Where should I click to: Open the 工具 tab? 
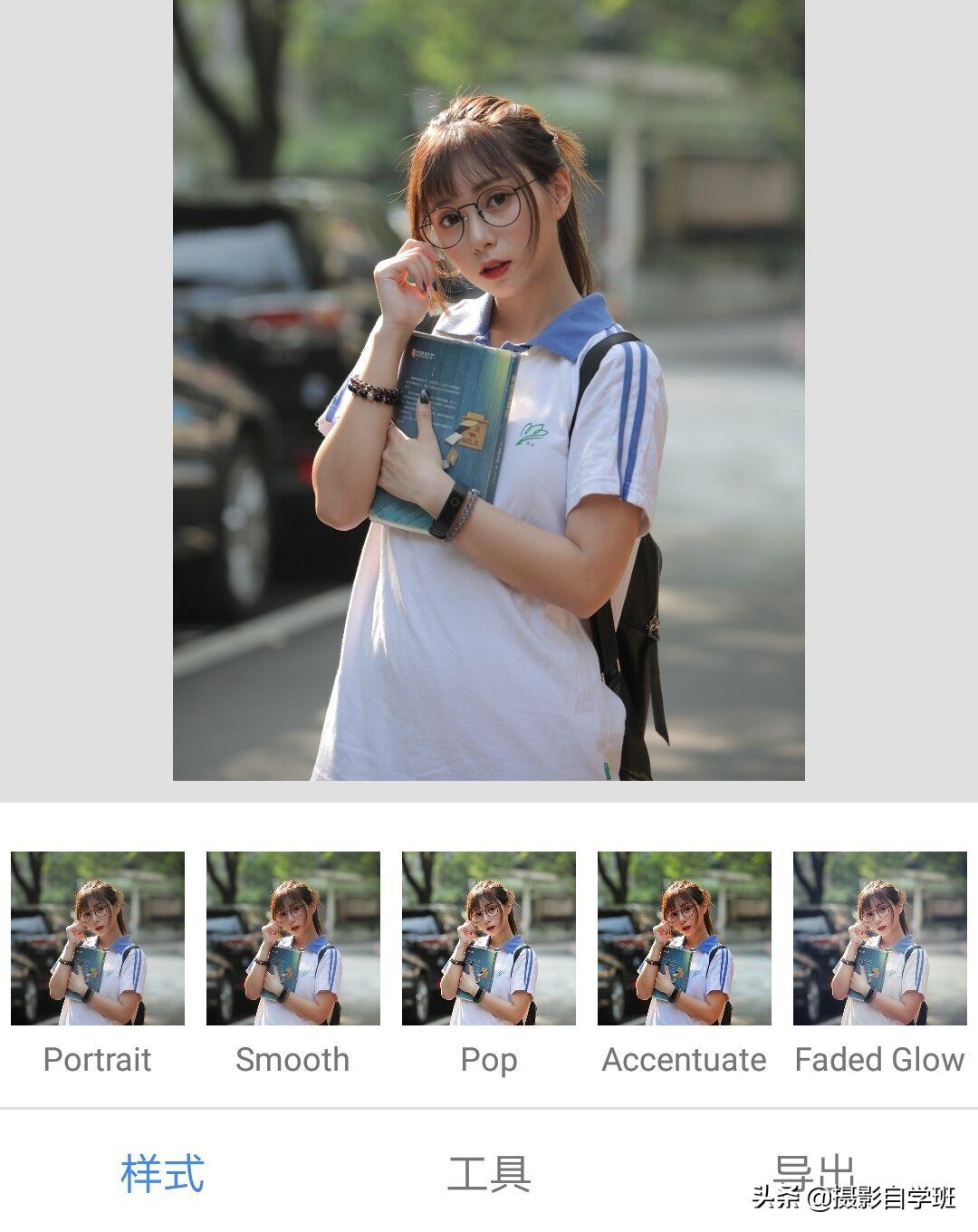489,1174
